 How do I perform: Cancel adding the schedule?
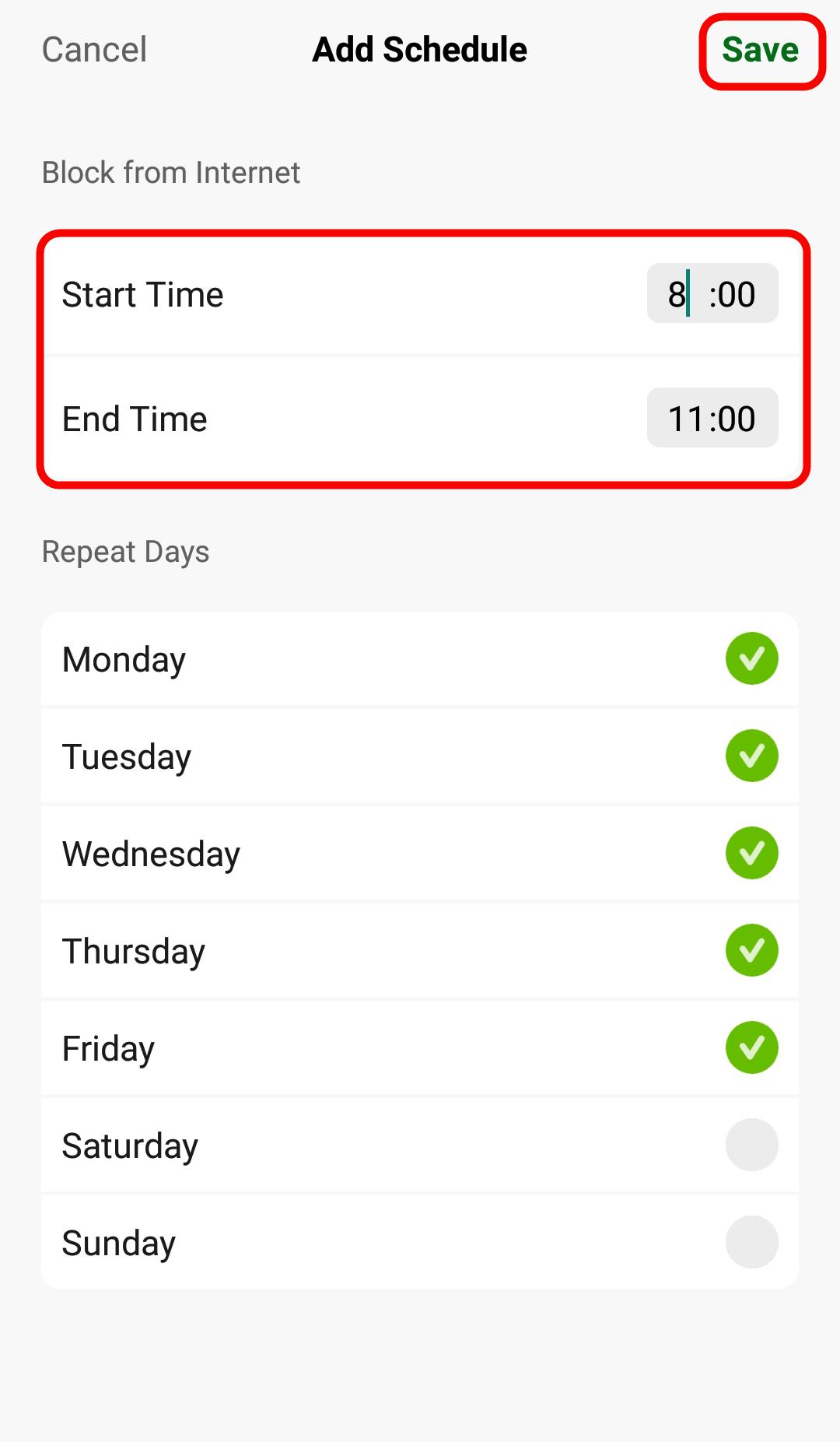94,50
